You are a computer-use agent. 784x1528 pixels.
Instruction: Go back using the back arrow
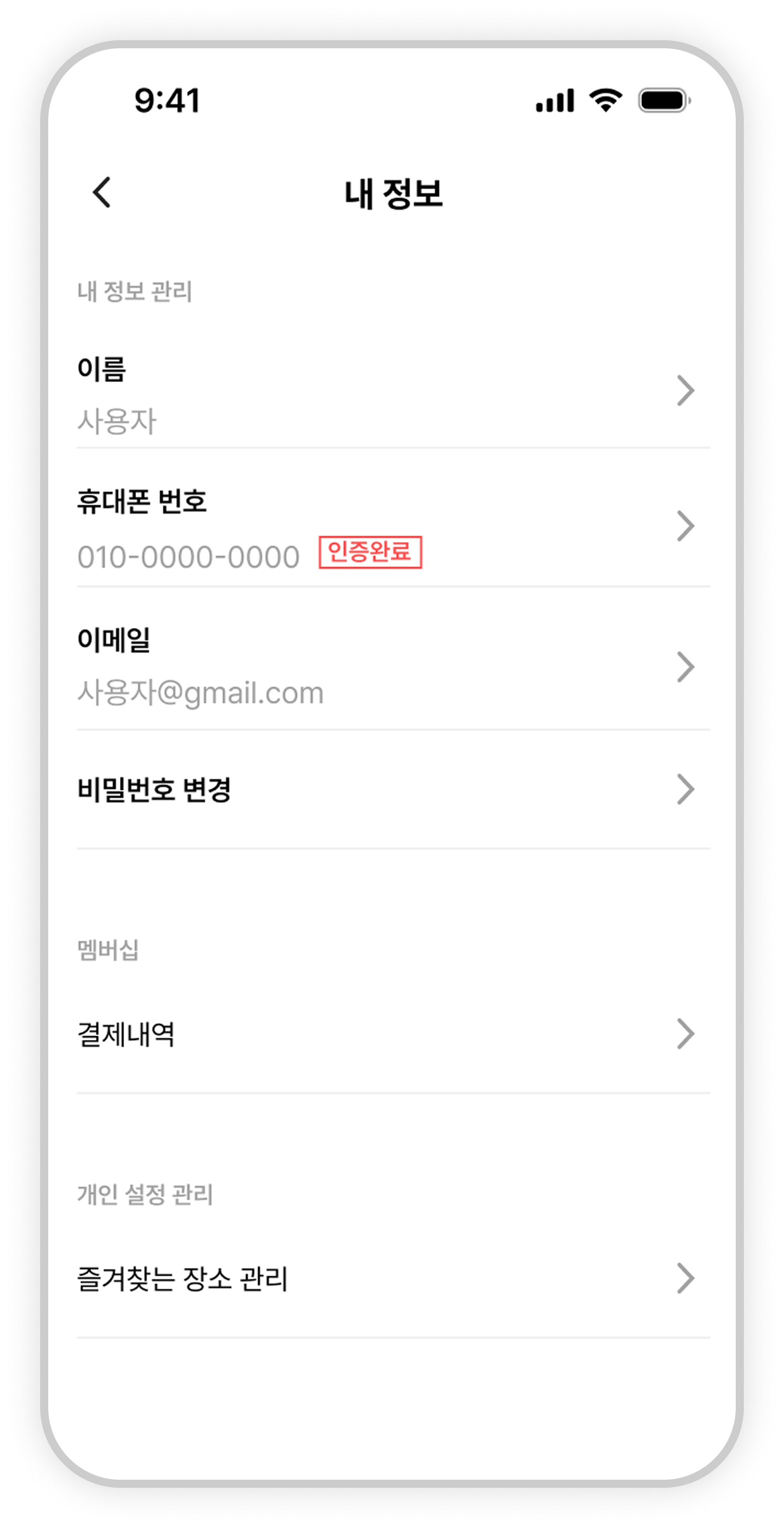(x=102, y=193)
